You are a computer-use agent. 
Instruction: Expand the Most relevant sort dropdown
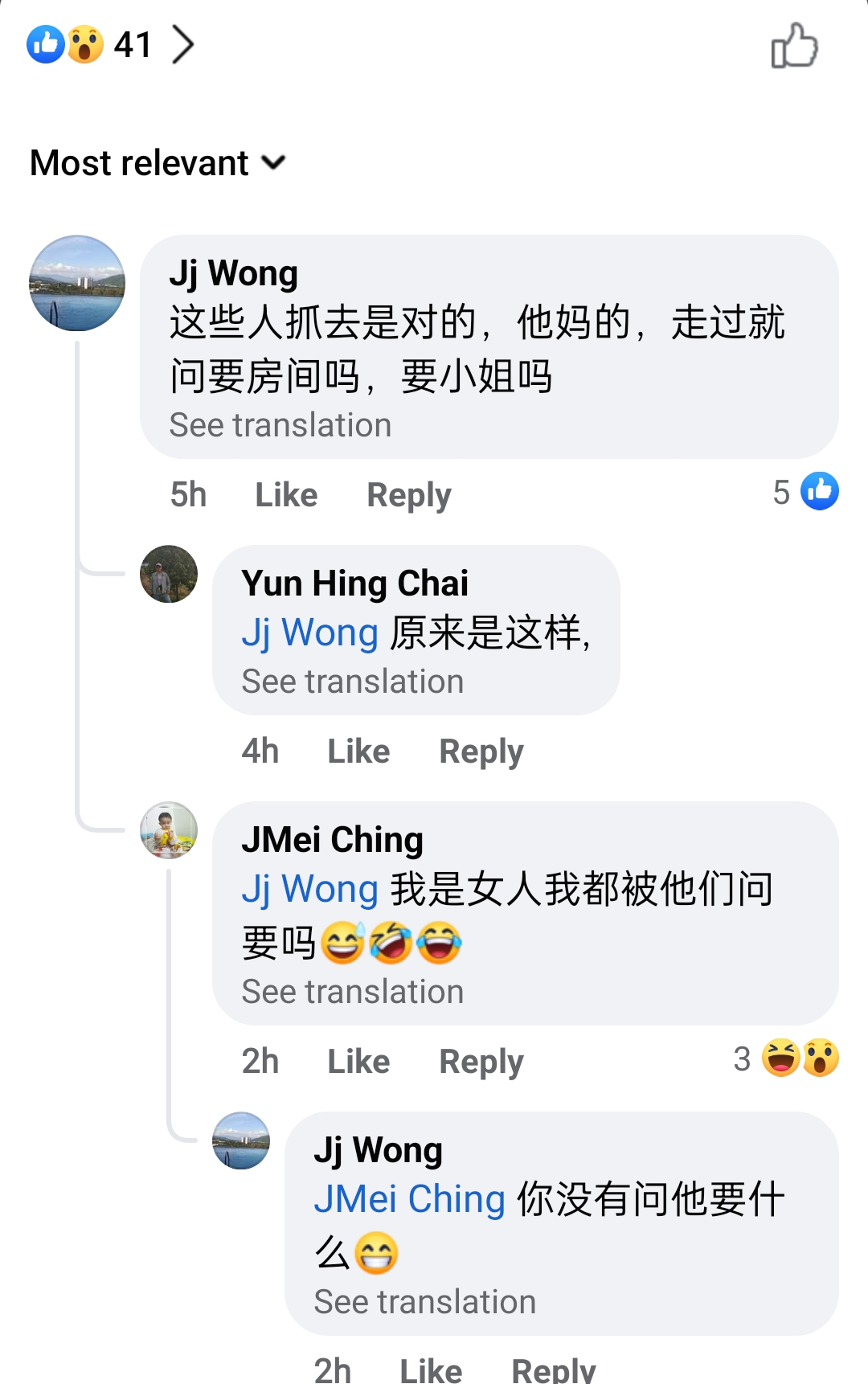[x=158, y=163]
